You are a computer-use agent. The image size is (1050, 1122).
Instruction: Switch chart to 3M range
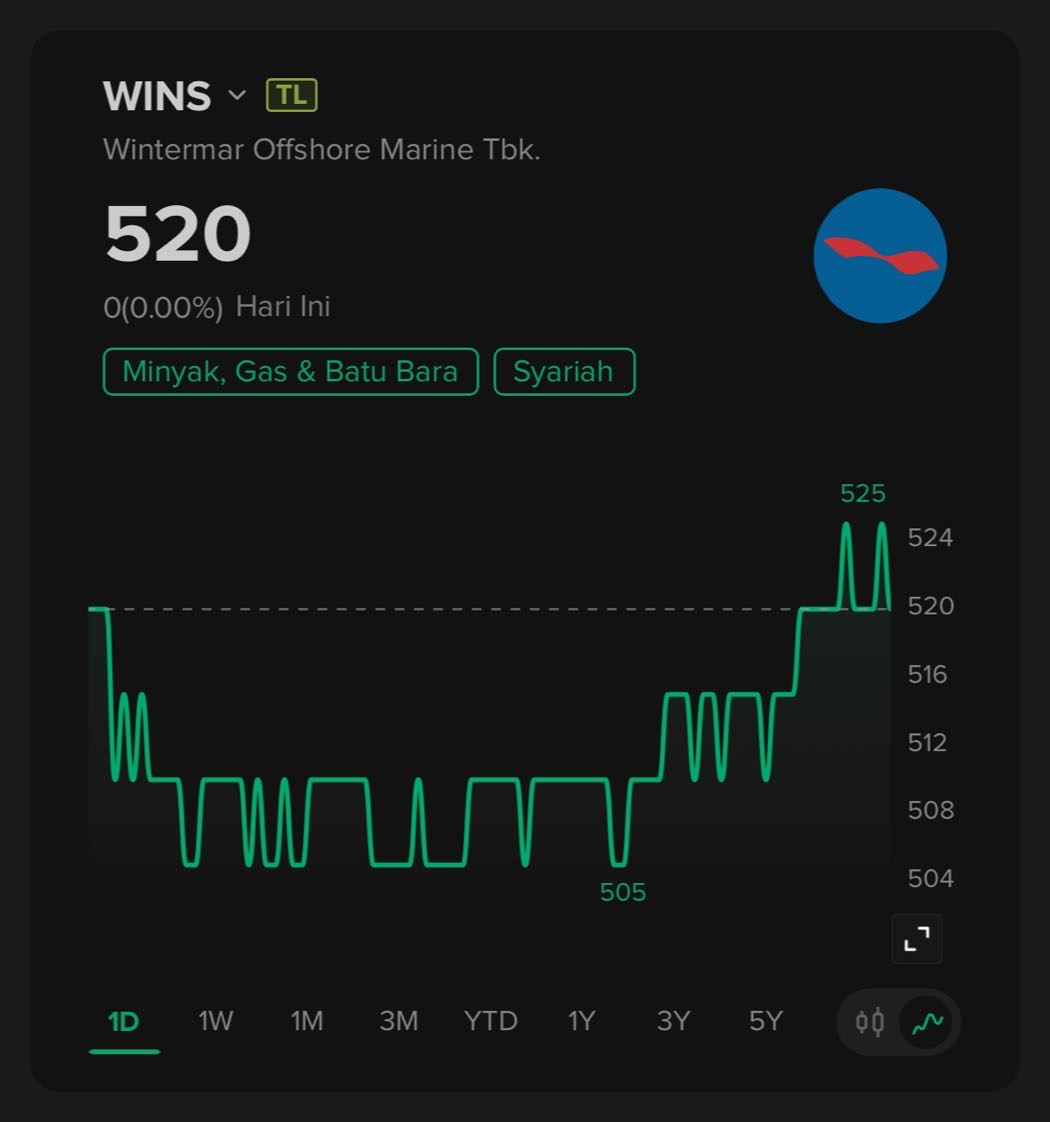point(398,1021)
